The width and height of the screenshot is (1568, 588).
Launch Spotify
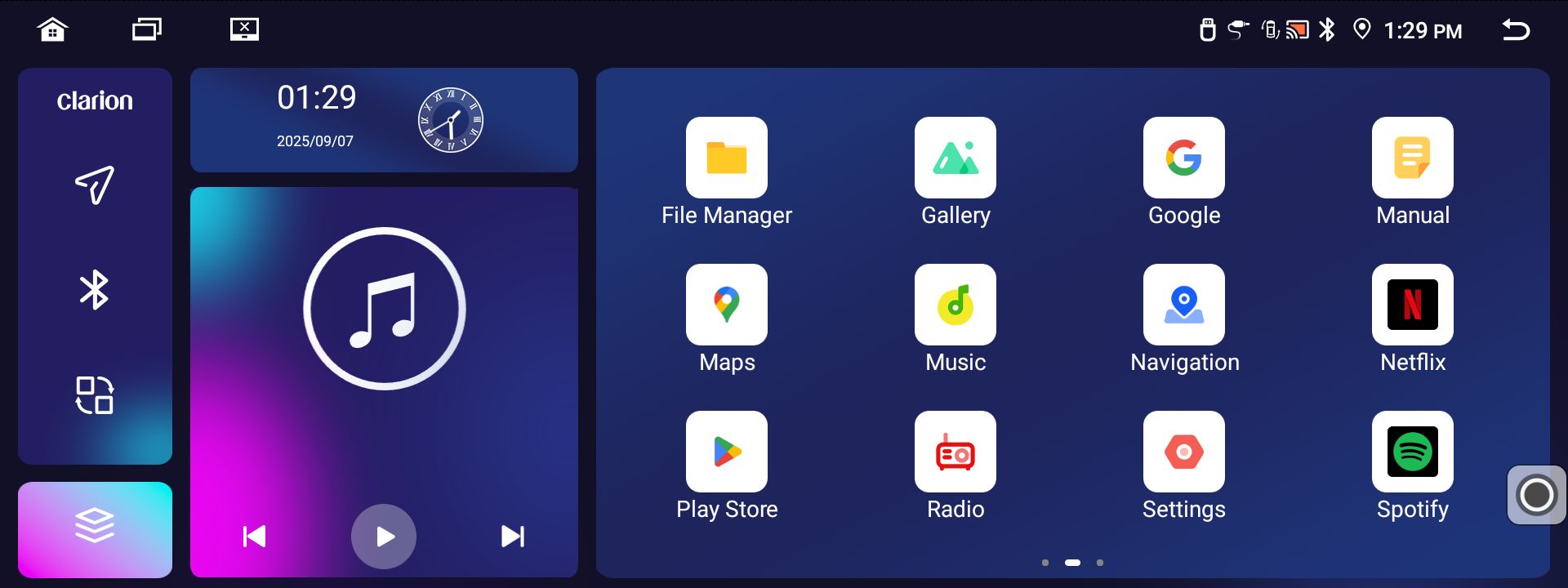click(x=1412, y=452)
